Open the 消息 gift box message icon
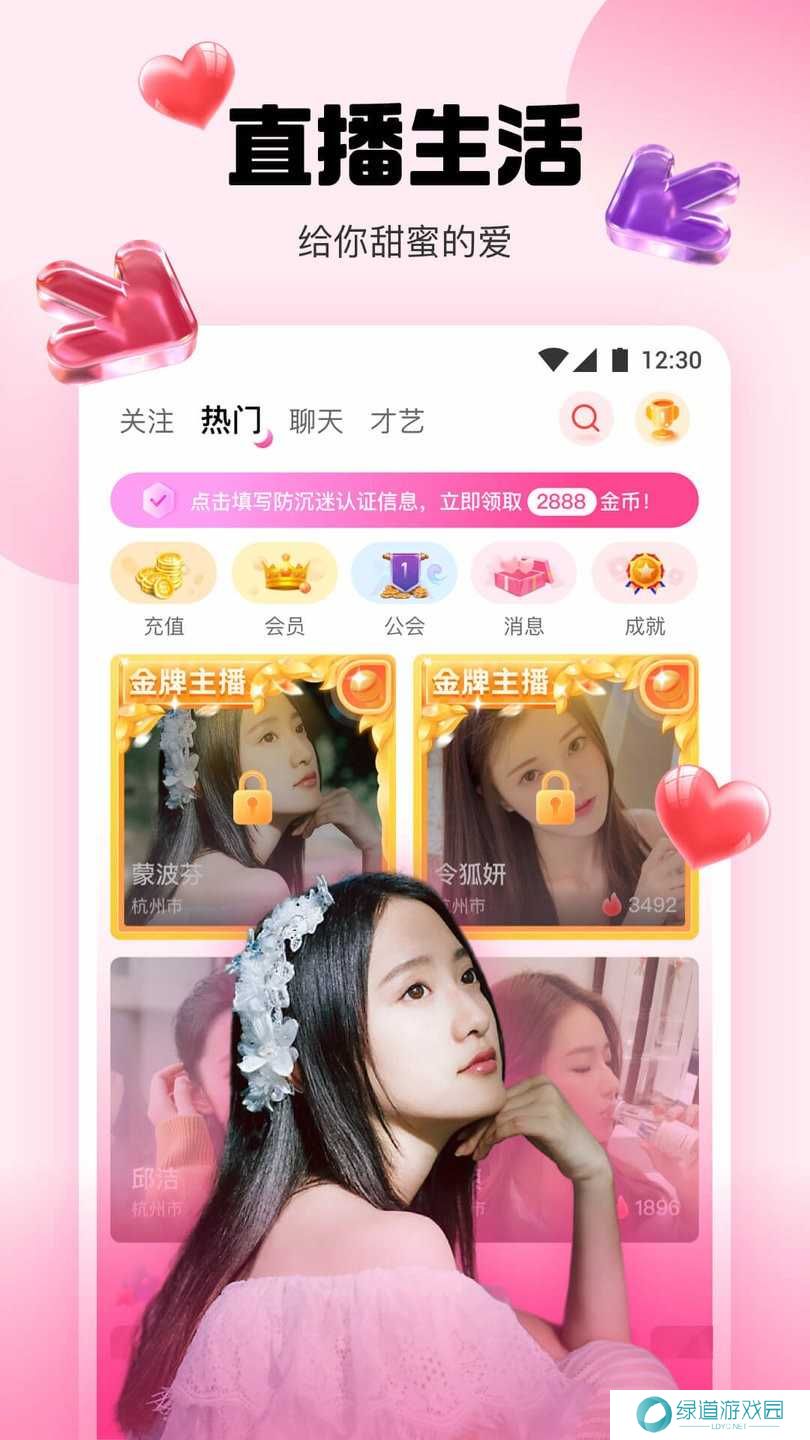Image resolution: width=810 pixels, height=1440 pixels. point(523,571)
